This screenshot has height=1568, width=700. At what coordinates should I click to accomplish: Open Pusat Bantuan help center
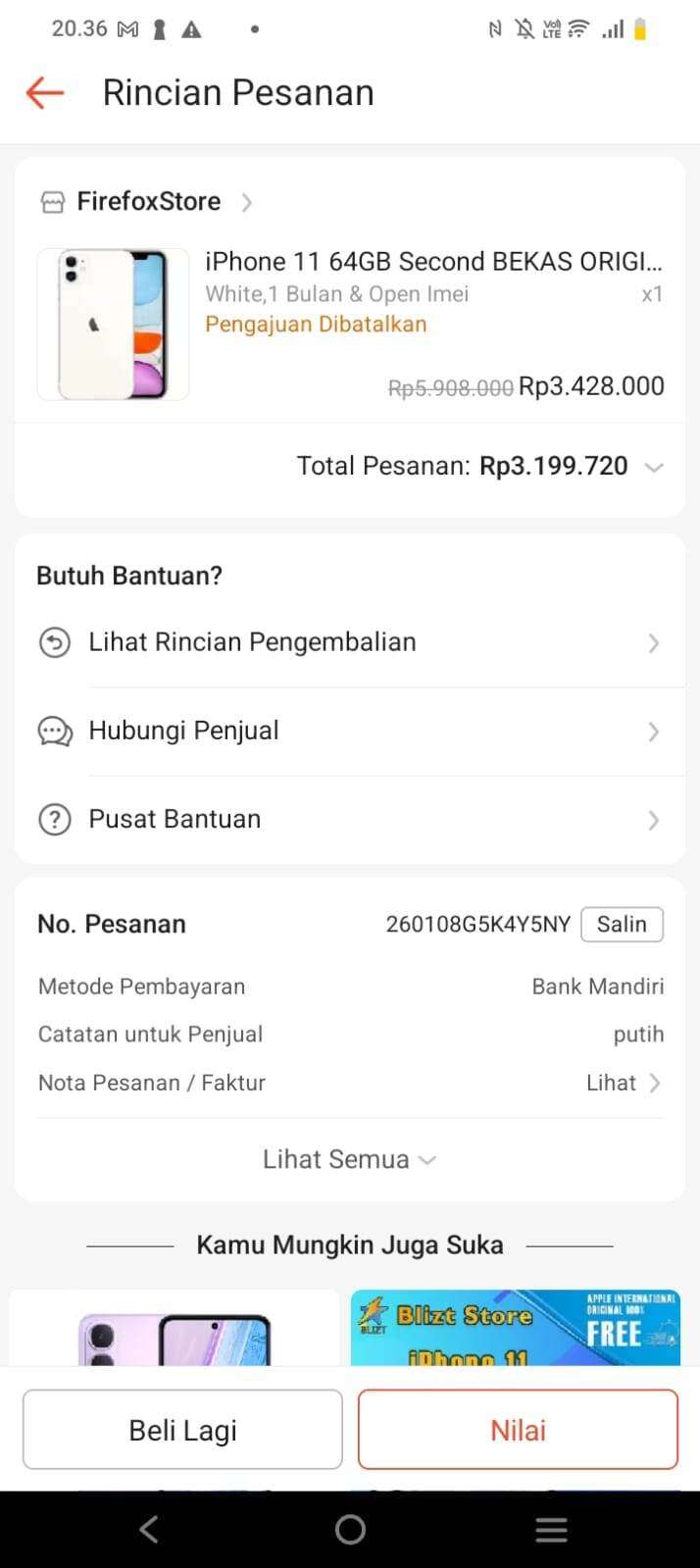(349, 819)
